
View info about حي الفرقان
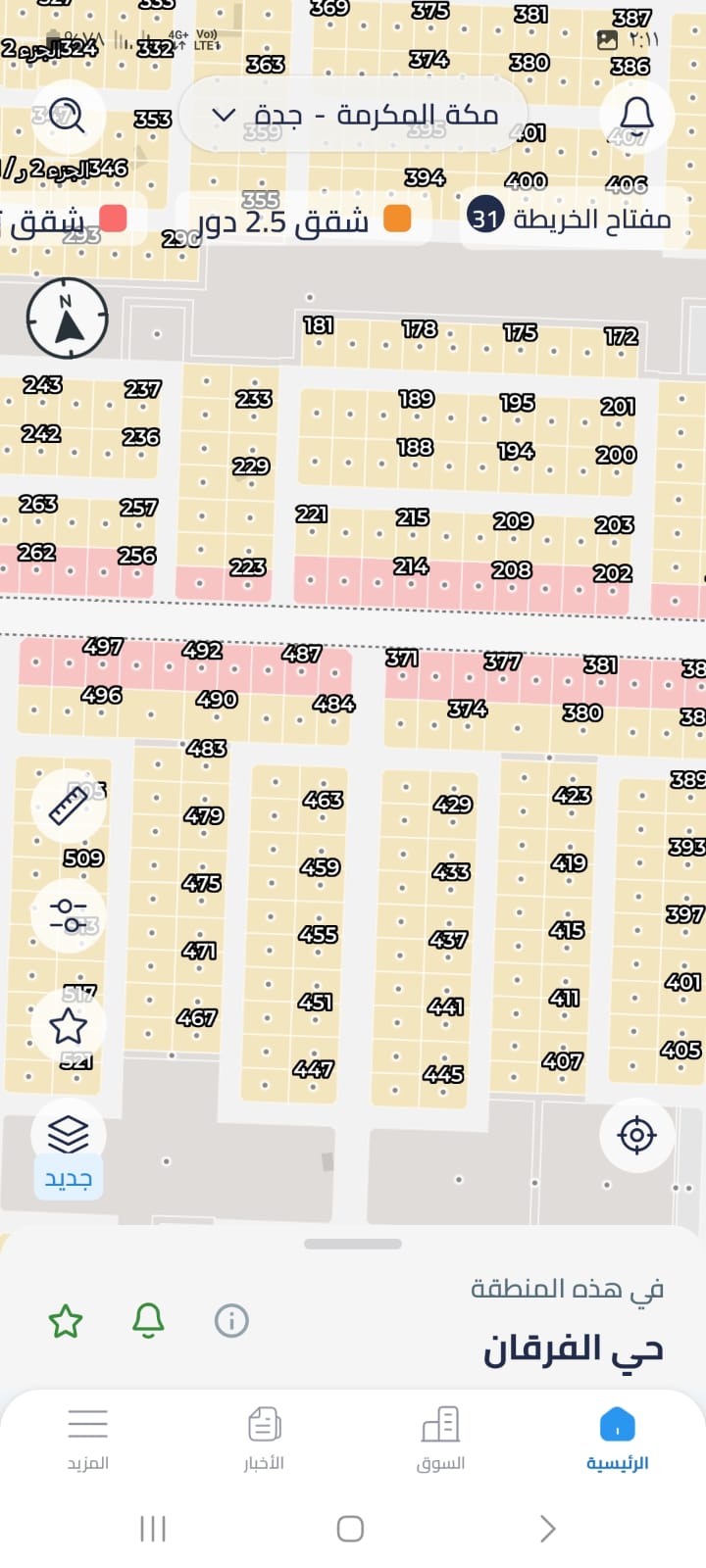pos(231,1321)
